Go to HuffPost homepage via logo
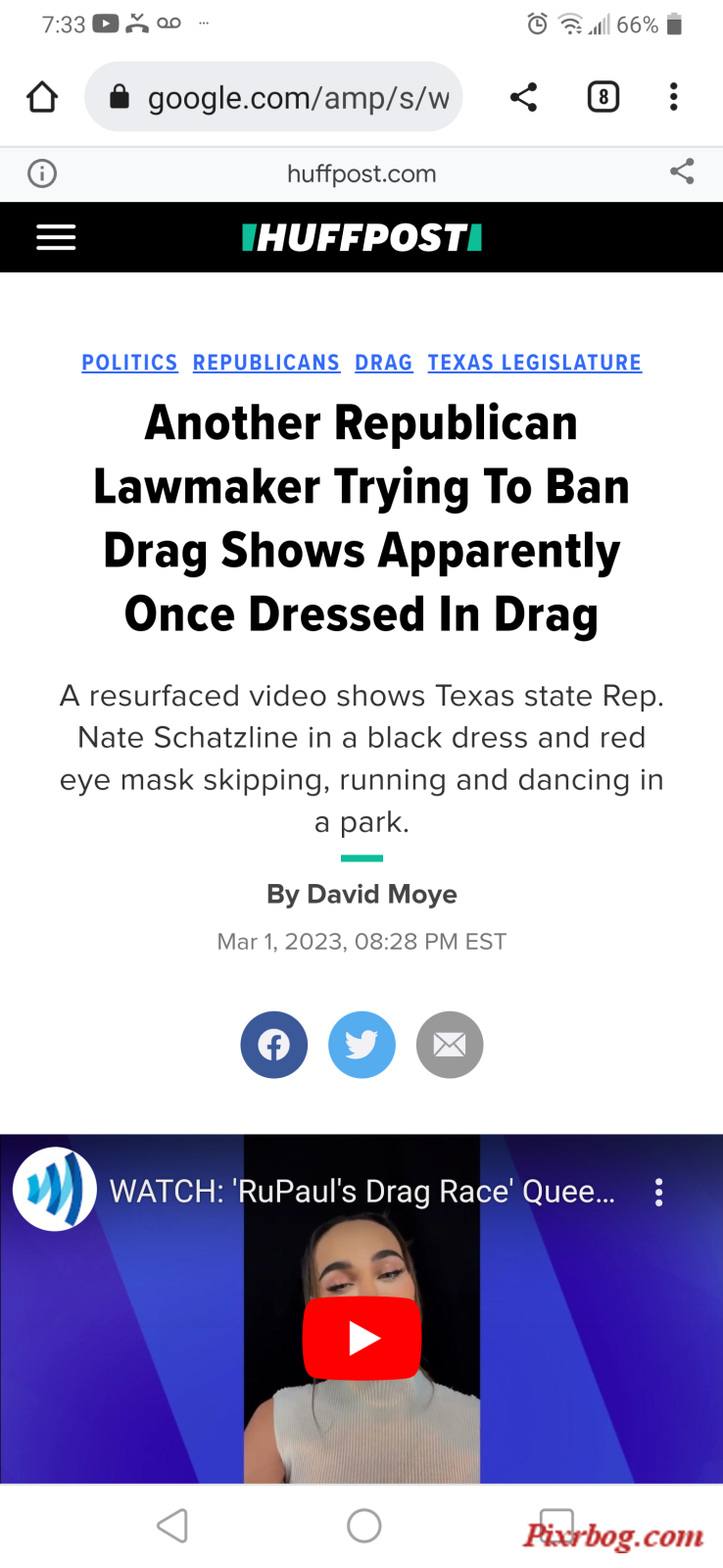This screenshot has height=1568, width=723. point(361,237)
